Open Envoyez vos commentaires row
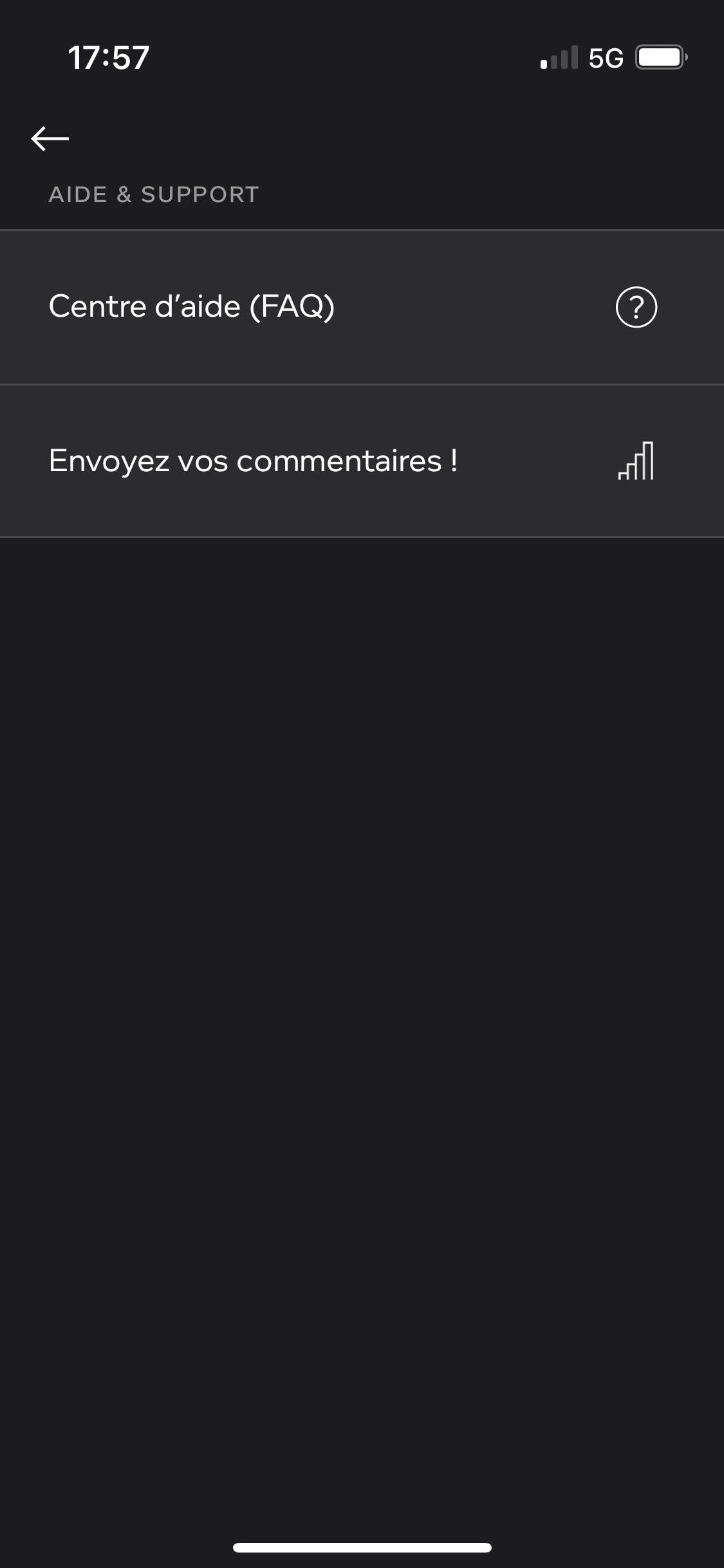Screen dimensions: 724x1568 [x=360, y=461]
